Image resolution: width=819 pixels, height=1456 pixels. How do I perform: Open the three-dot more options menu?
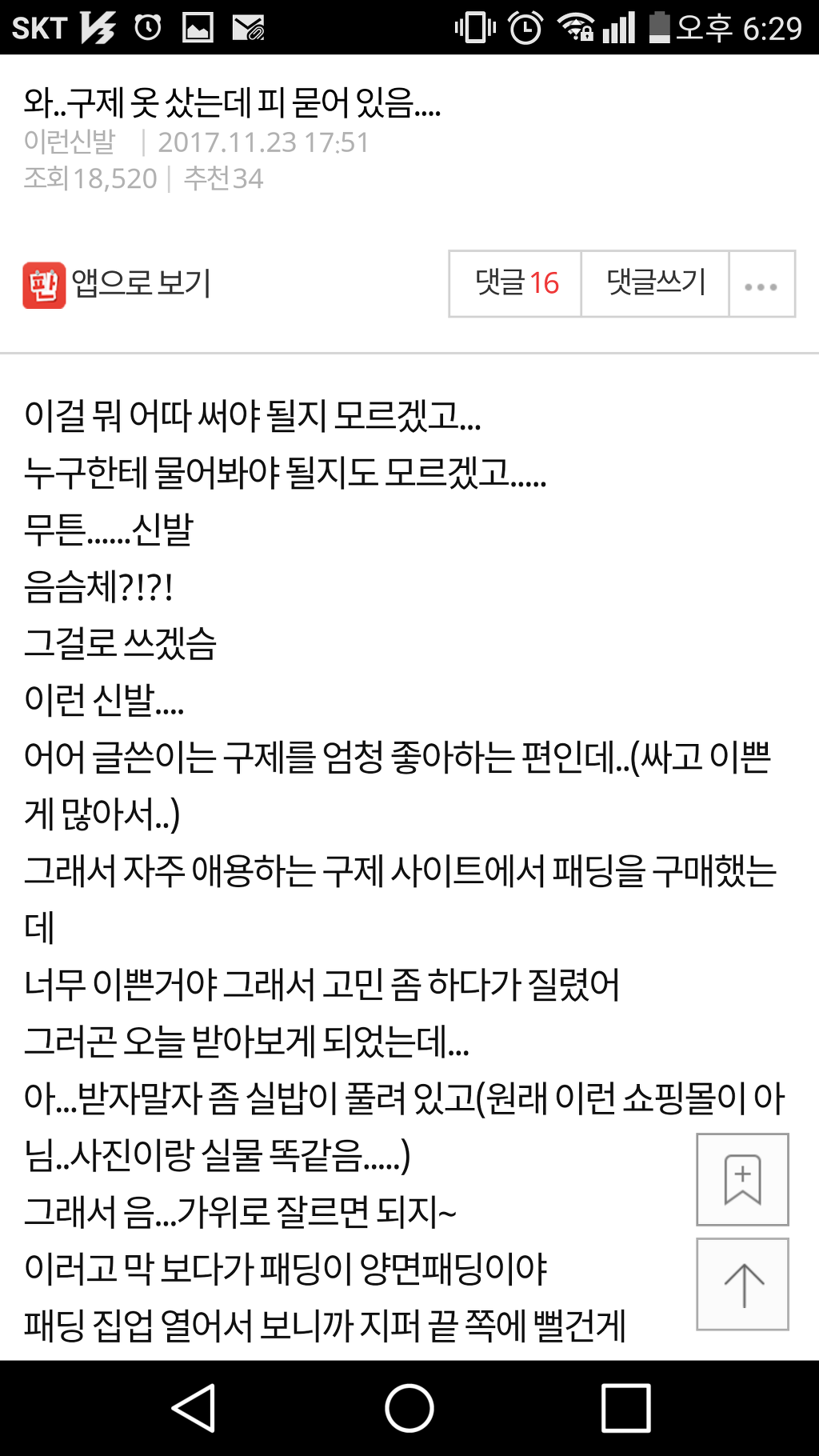[761, 285]
